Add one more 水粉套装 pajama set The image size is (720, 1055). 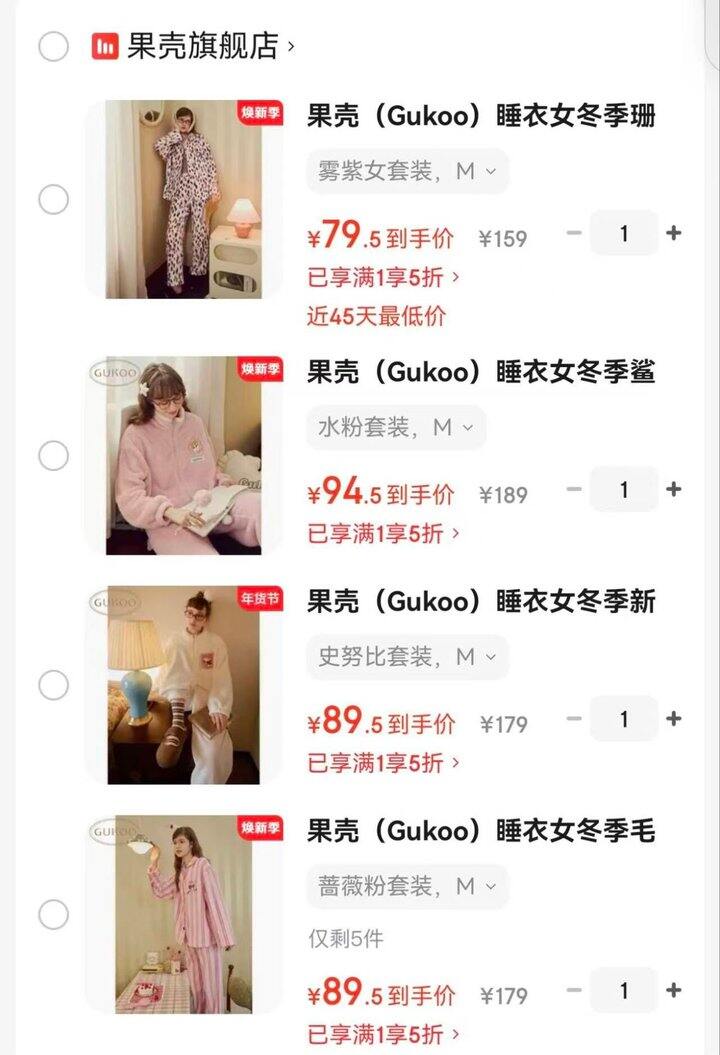(x=674, y=489)
